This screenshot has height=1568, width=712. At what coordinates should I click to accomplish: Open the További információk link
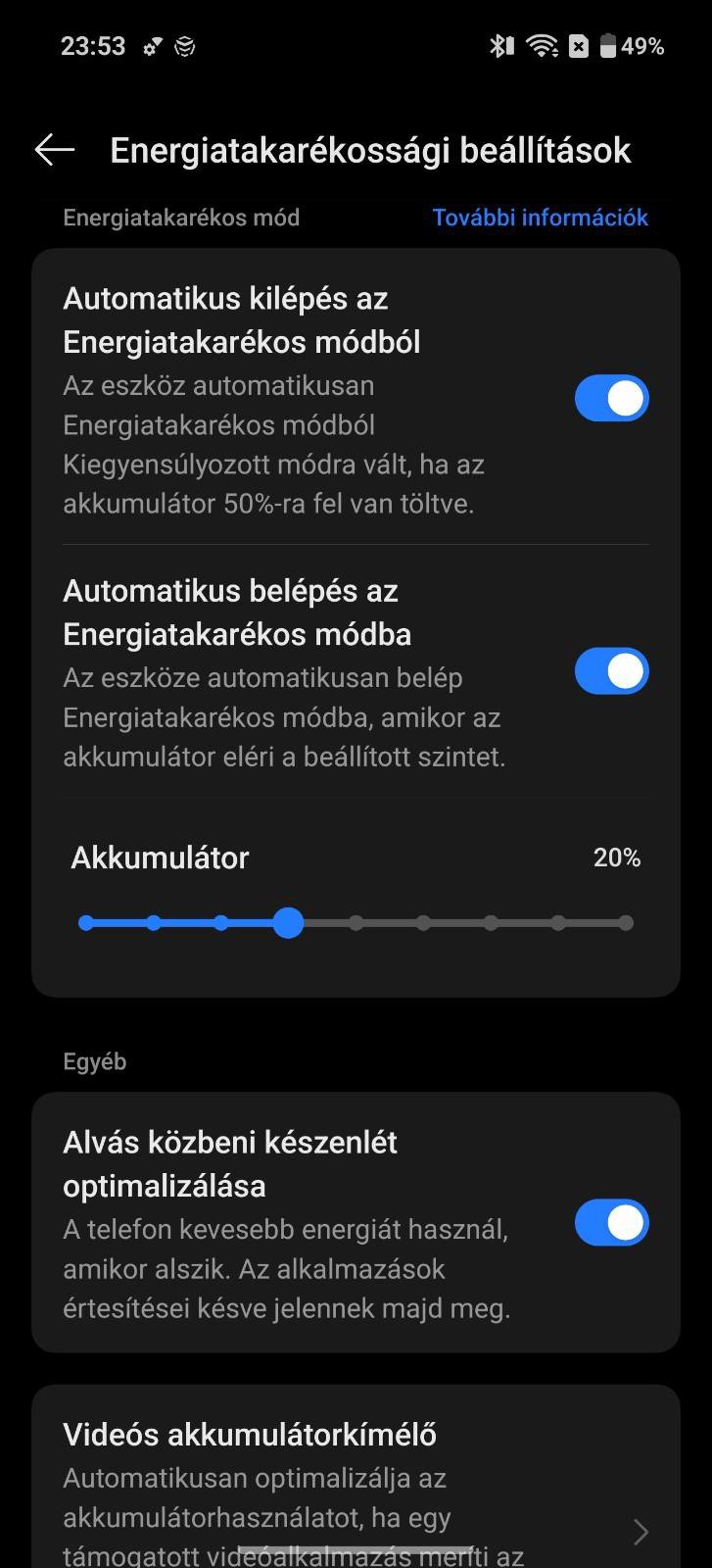540,218
